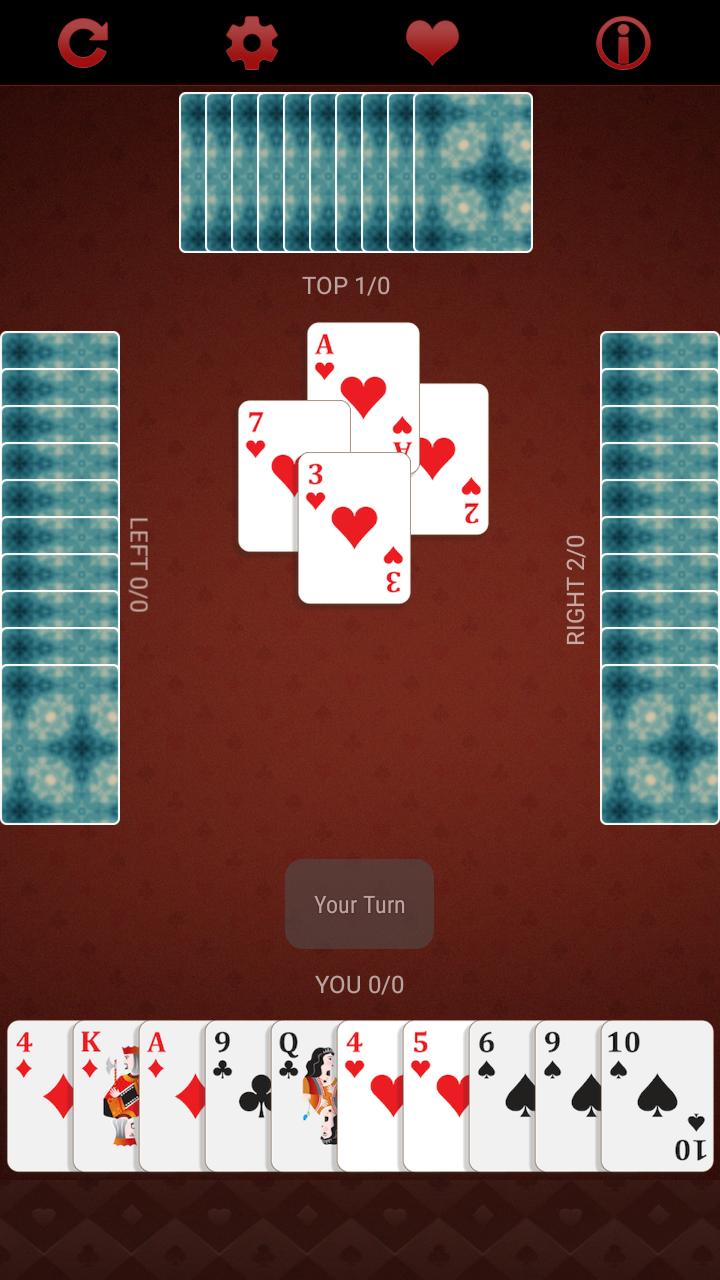The width and height of the screenshot is (720, 1280).
Task: Open the info icon
Action: [x=623, y=43]
